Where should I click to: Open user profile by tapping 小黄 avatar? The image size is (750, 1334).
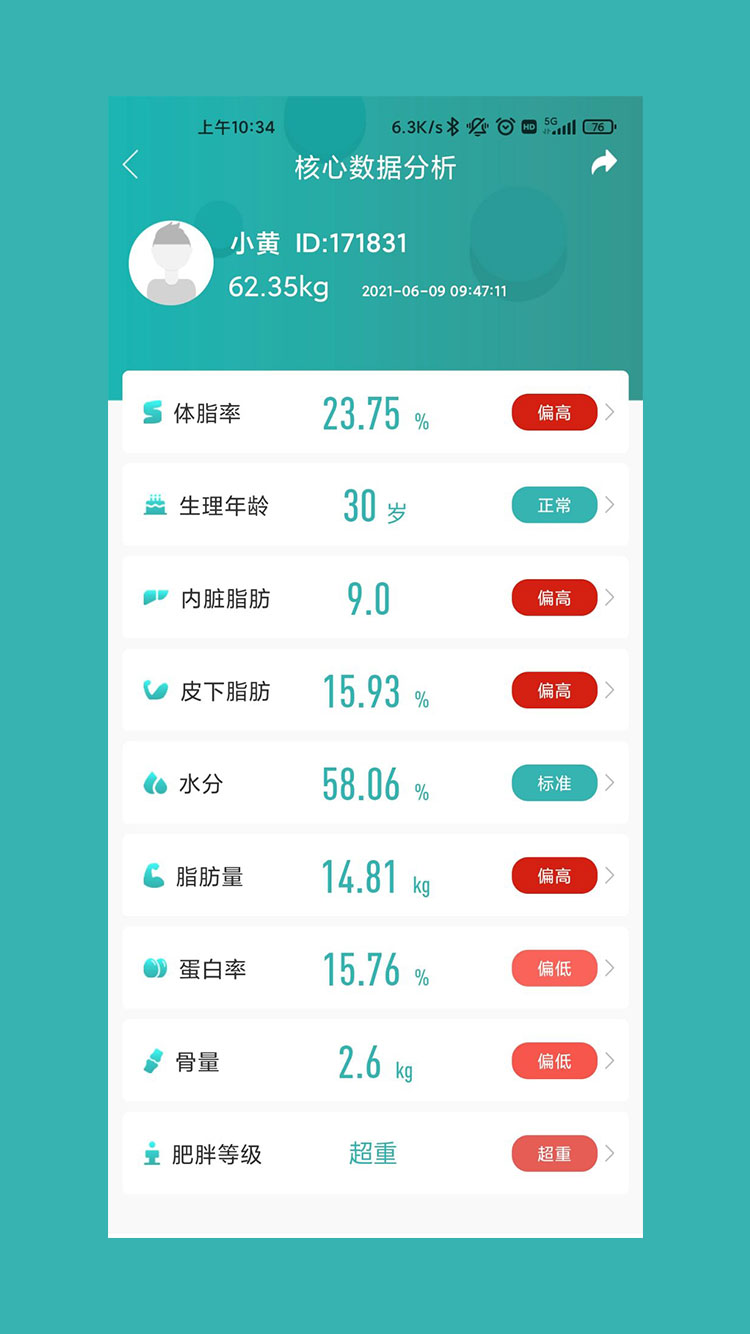(x=171, y=261)
